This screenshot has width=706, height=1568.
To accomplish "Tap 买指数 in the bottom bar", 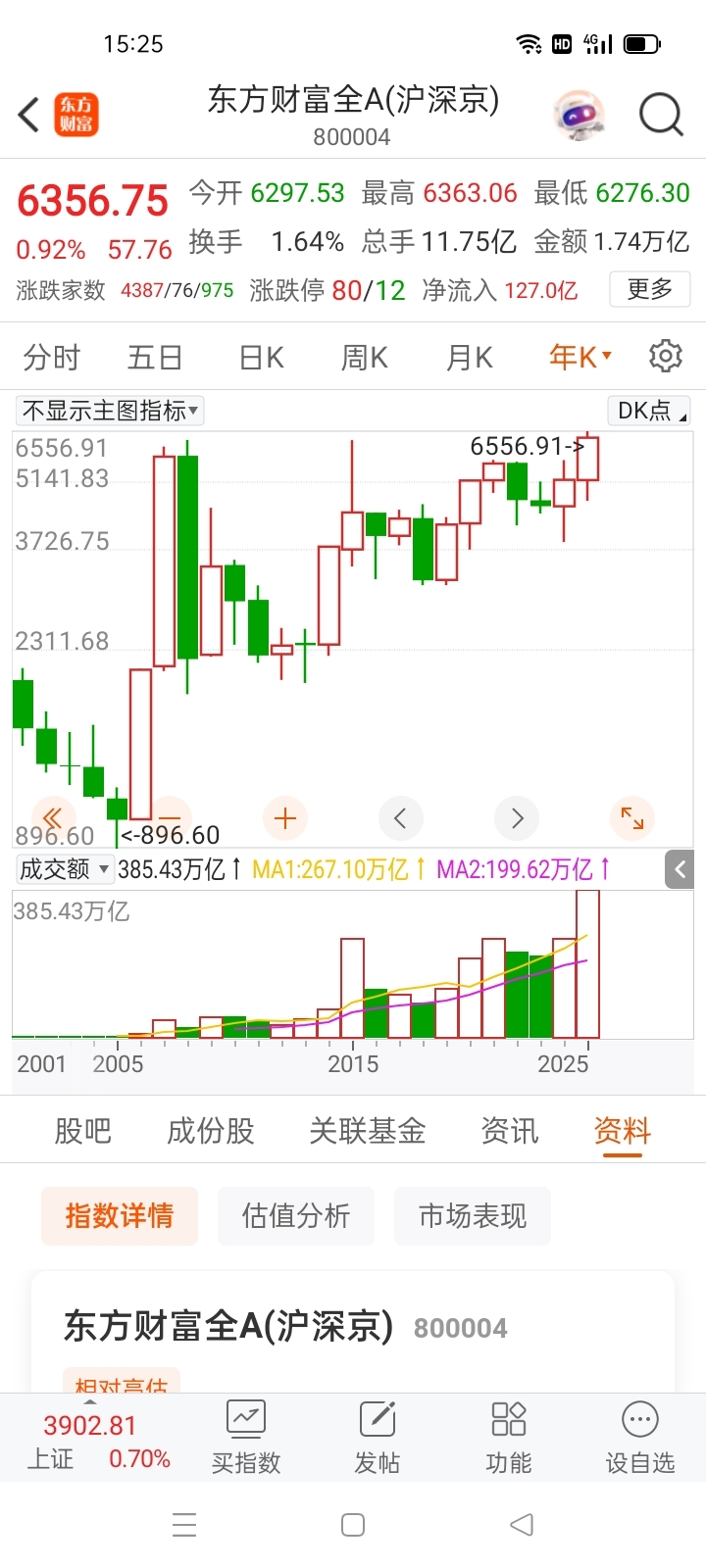I will tap(246, 1437).
